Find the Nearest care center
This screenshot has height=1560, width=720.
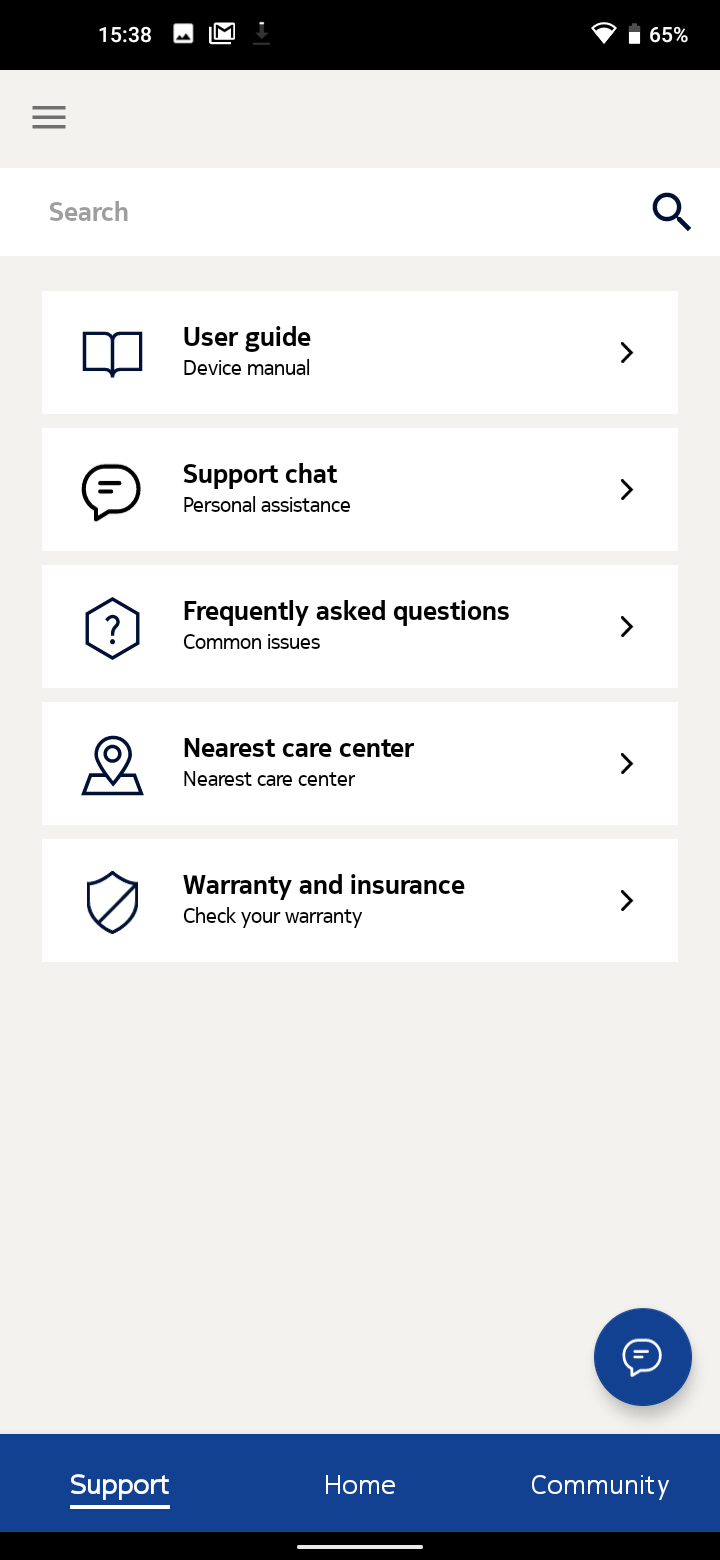click(360, 763)
